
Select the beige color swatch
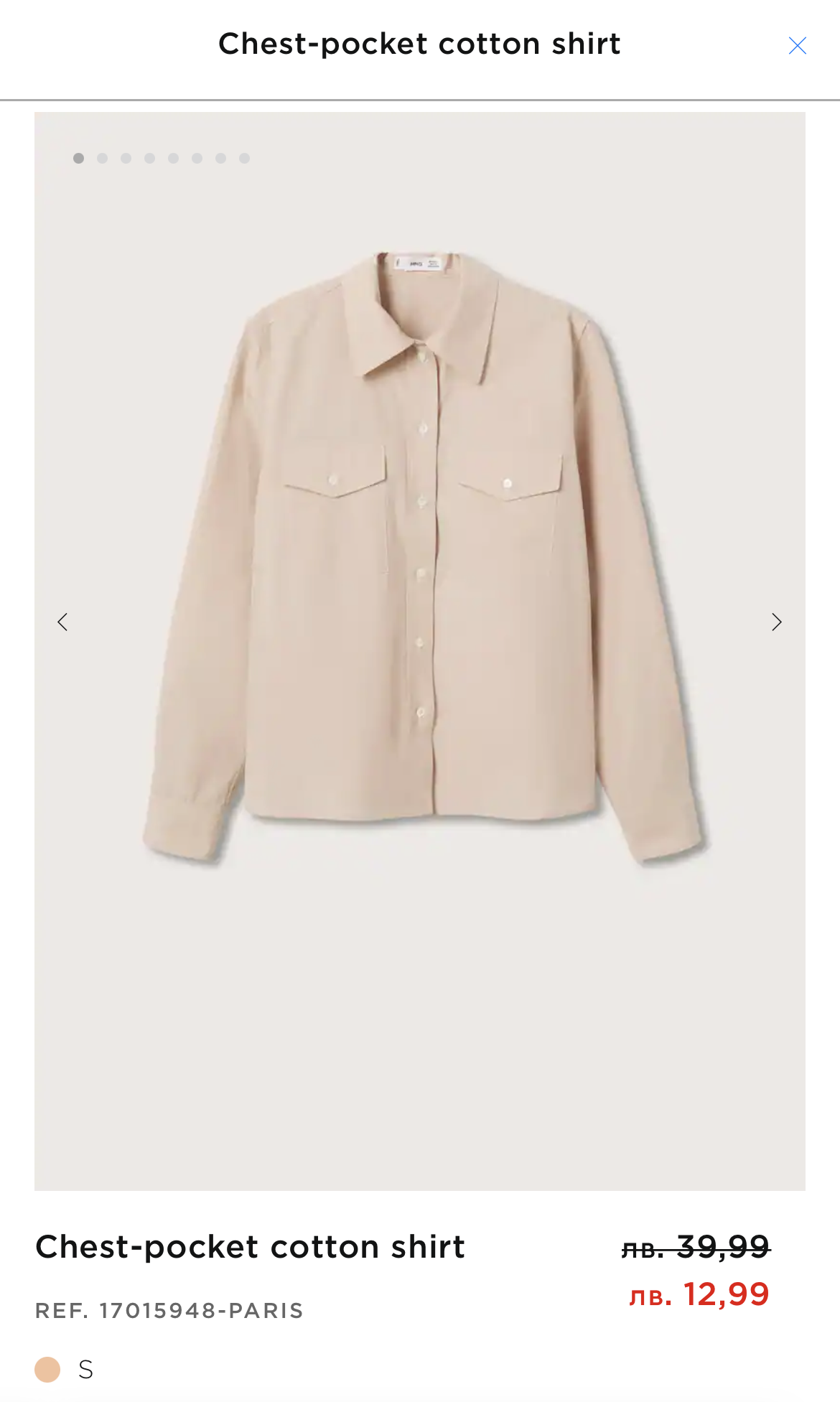(x=47, y=1370)
